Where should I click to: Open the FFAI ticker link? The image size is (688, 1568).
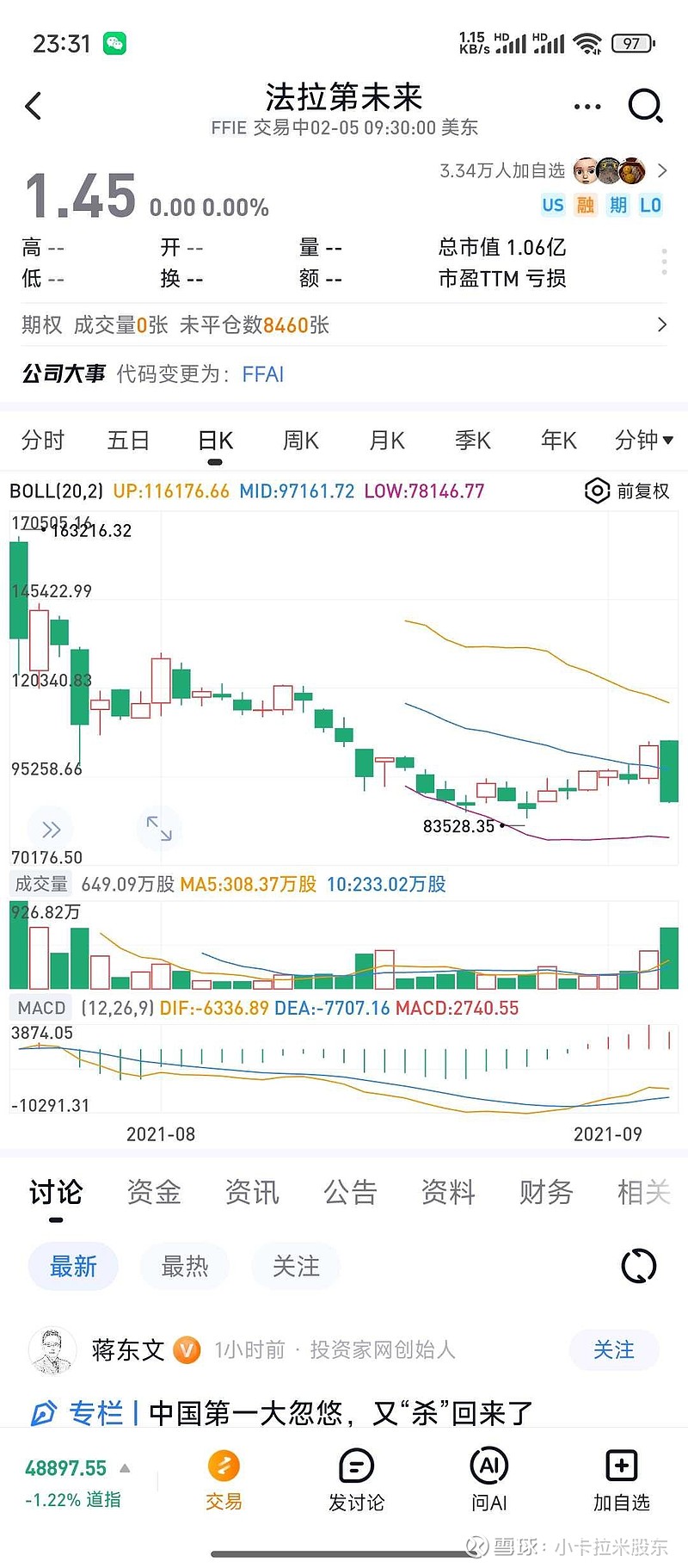coord(263,374)
